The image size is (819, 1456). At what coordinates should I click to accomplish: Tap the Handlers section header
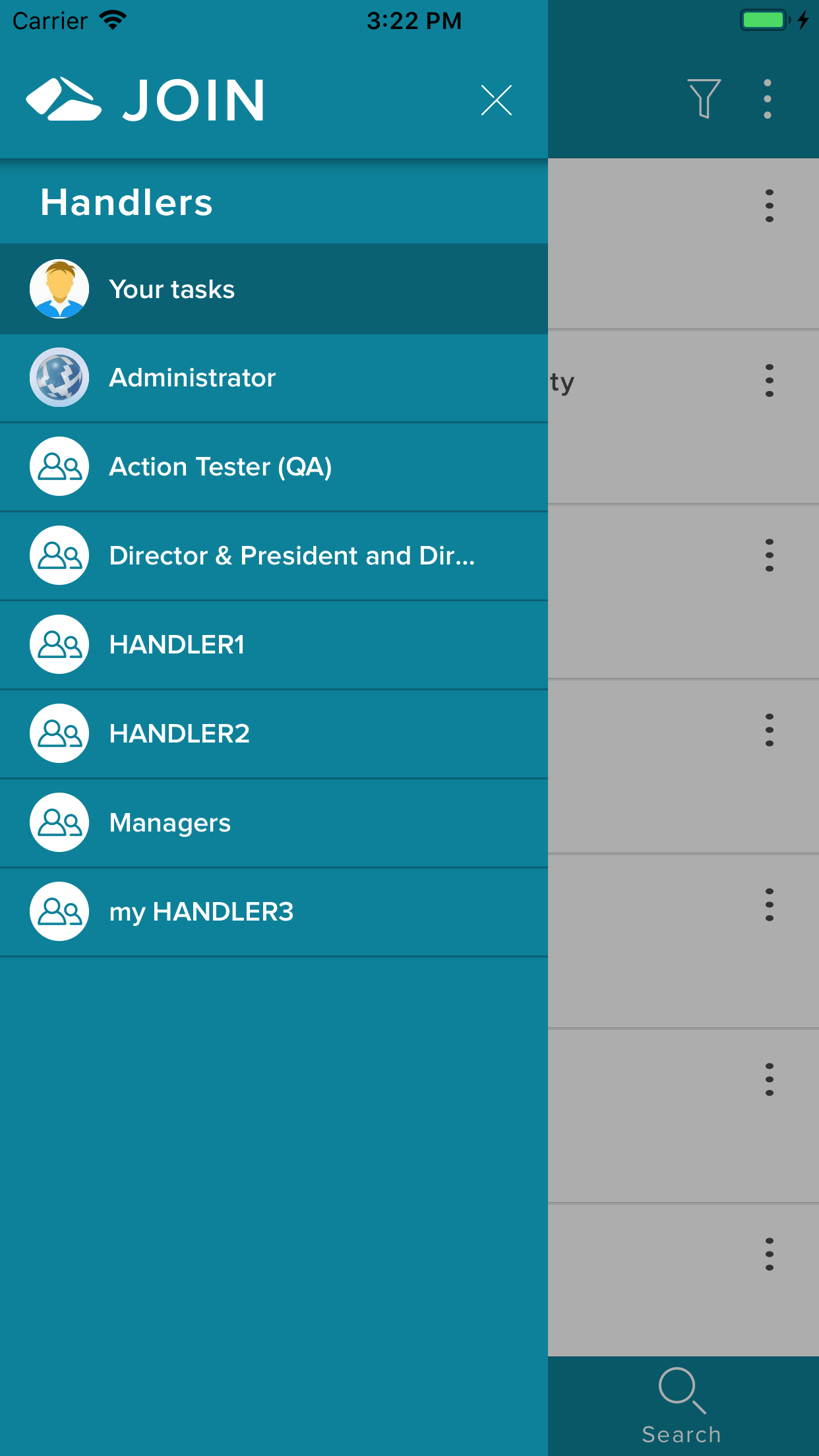click(127, 202)
